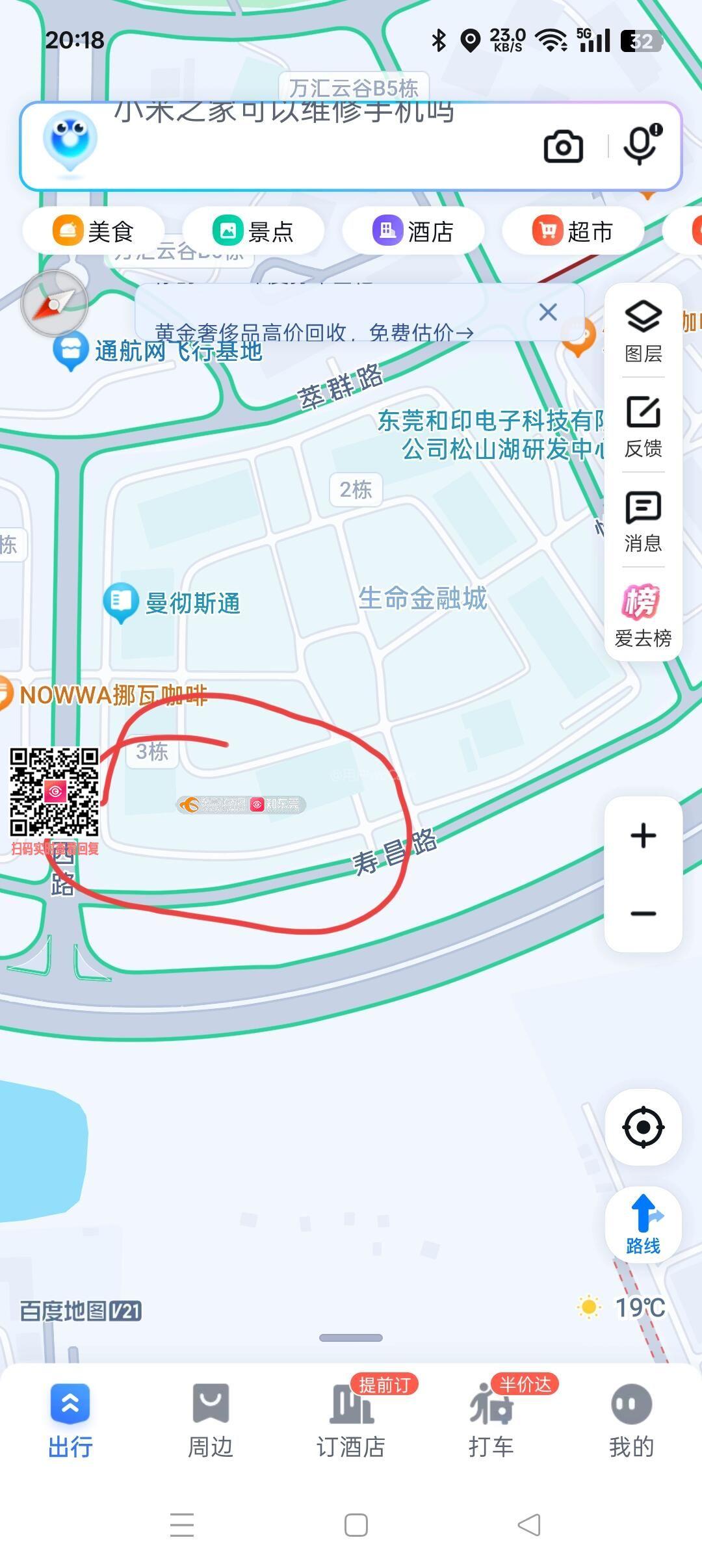Start voice search with the microphone
This screenshot has width=702, height=1568.
point(642,146)
